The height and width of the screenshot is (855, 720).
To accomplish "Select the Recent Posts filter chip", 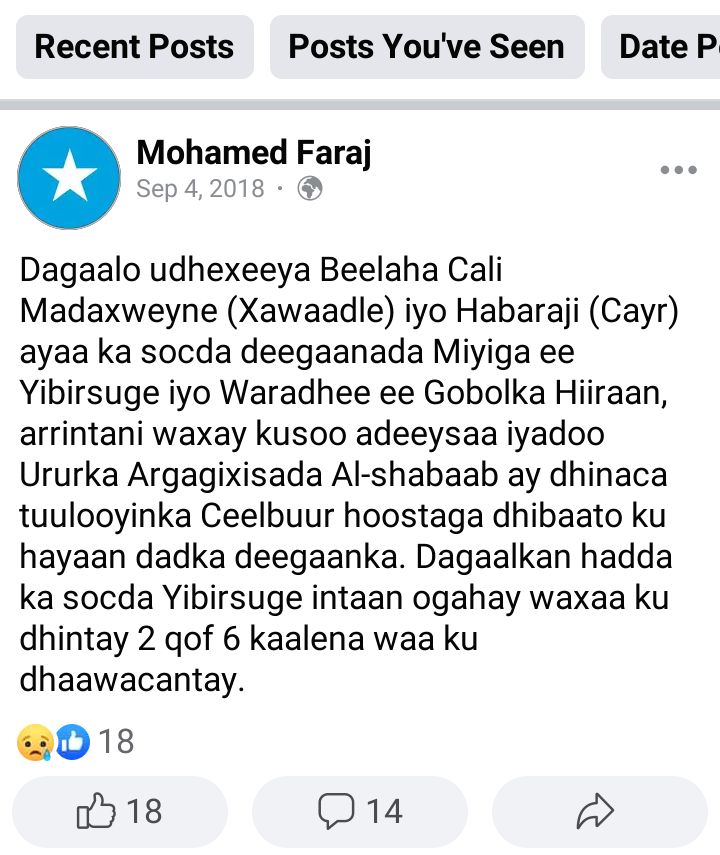I will (x=134, y=47).
